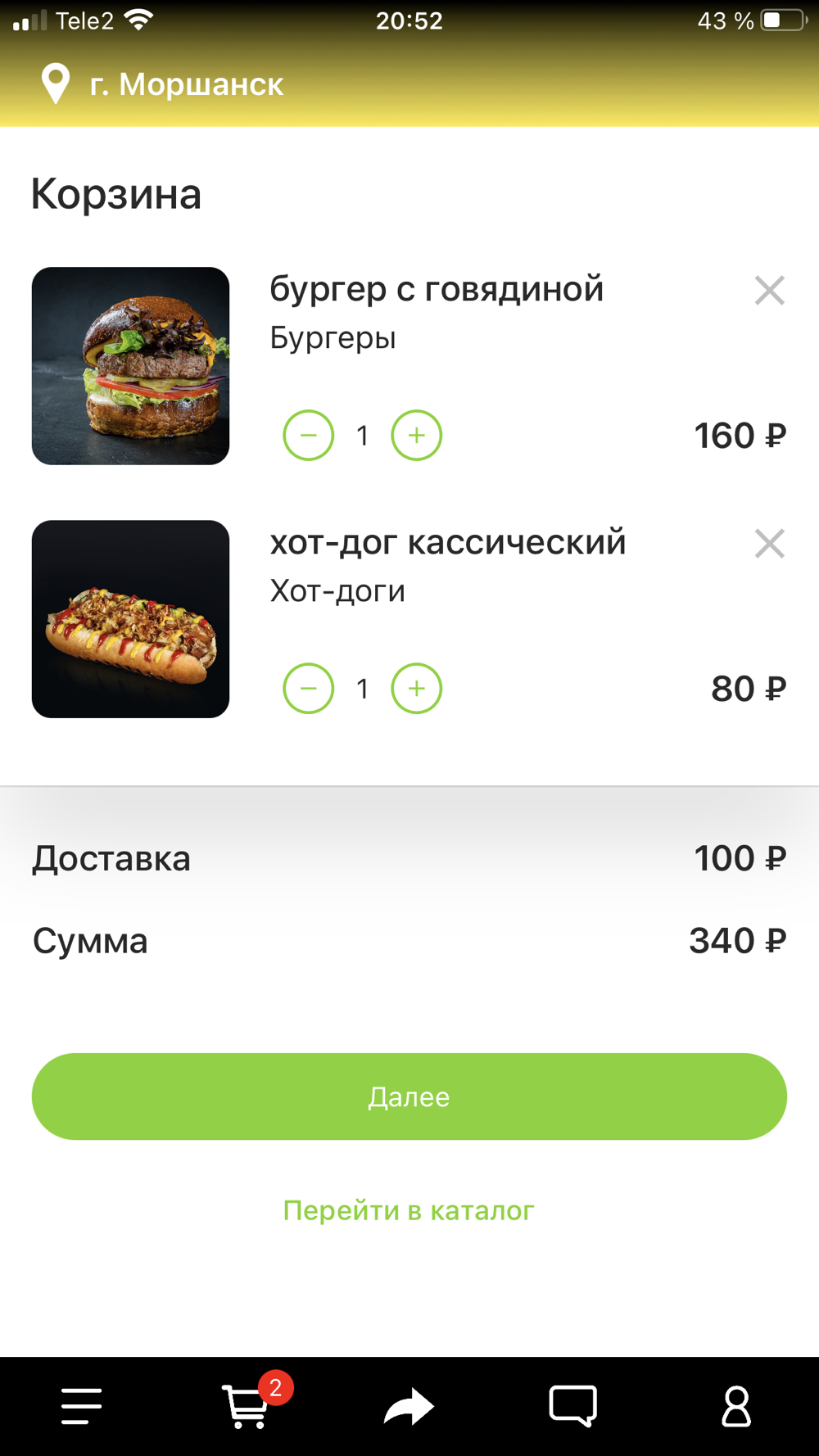Increase quantity of хот-дог кассический
The image size is (819, 1456).
coord(417,688)
